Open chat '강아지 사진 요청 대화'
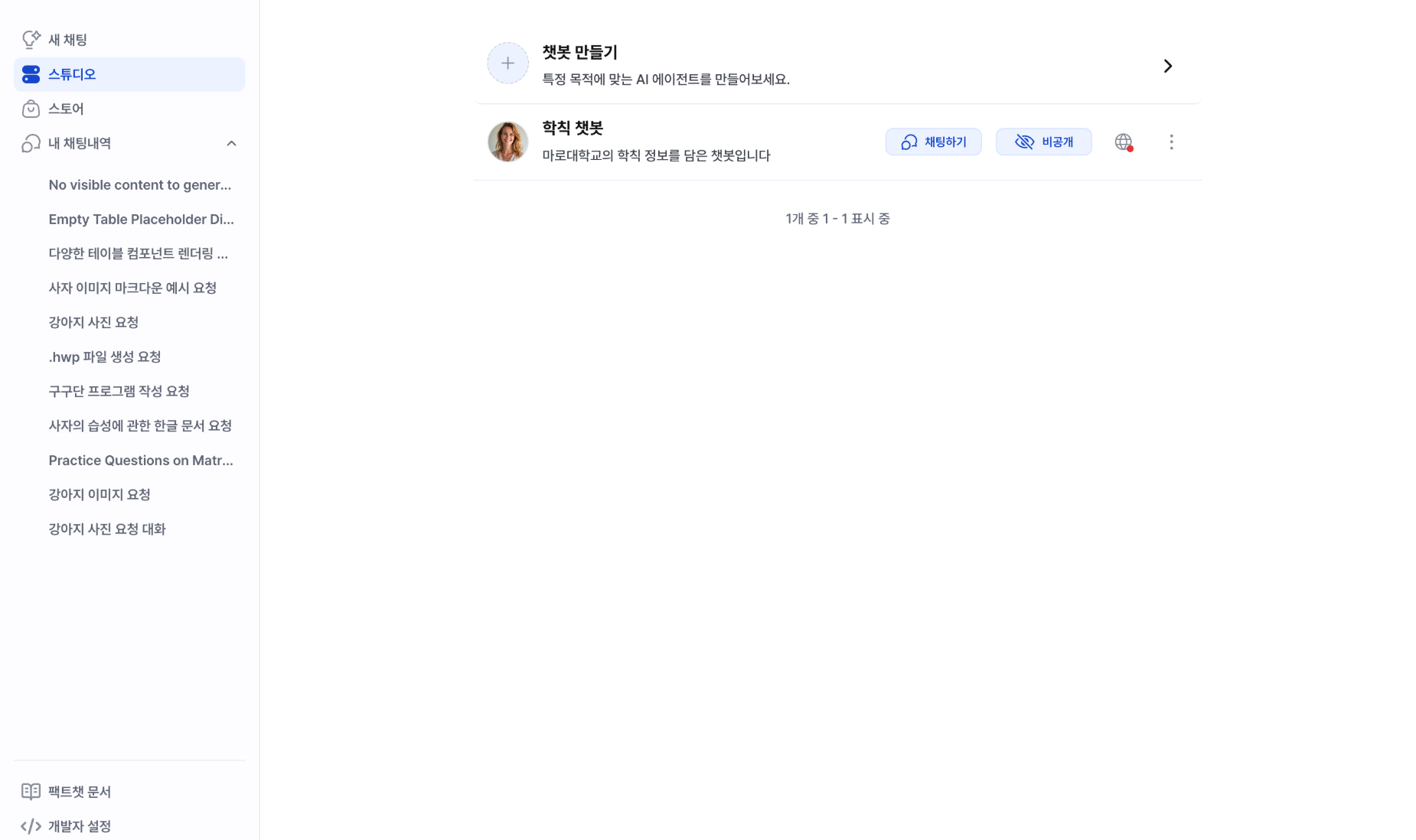 [x=107, y=529]
